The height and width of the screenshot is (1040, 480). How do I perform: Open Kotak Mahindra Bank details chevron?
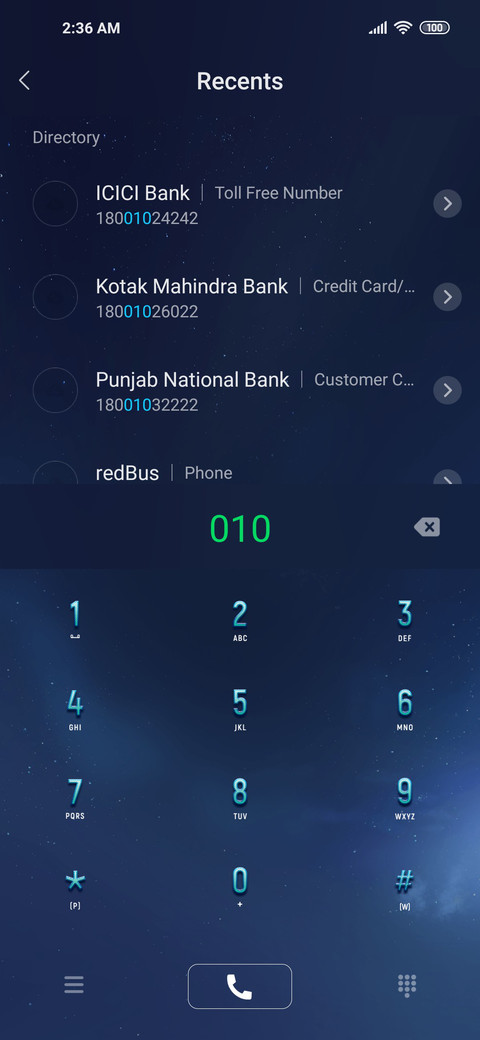[x=448, y=296]
